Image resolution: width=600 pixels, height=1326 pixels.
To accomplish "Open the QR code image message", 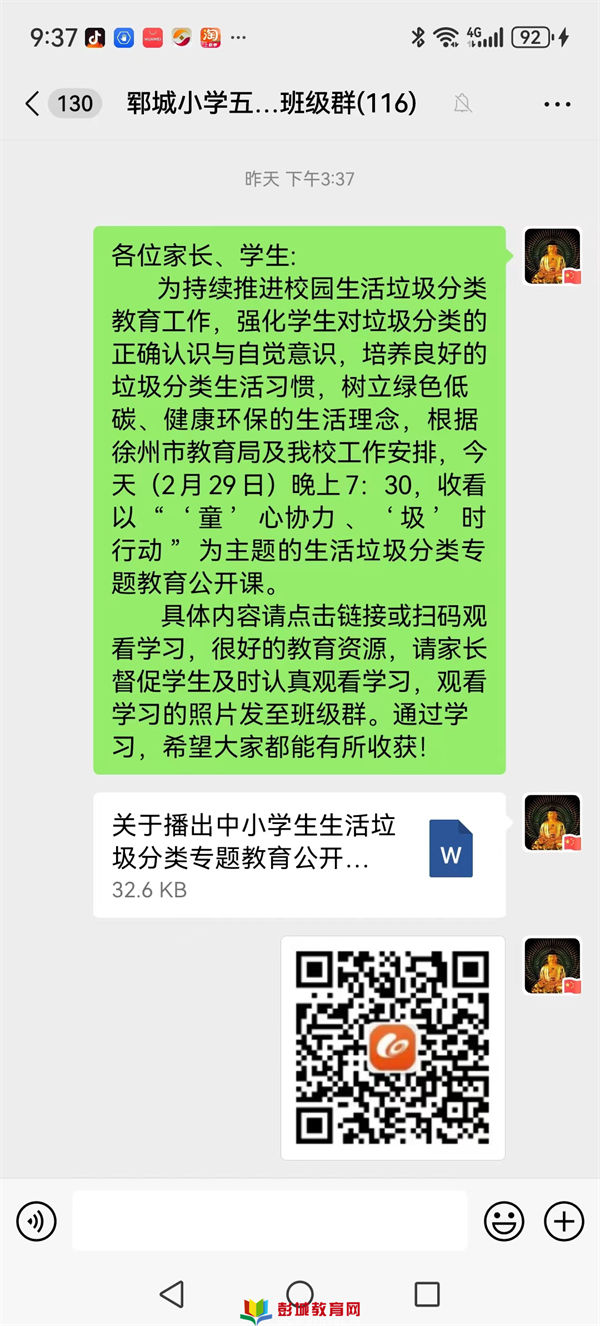I will tap(393, 1048).
